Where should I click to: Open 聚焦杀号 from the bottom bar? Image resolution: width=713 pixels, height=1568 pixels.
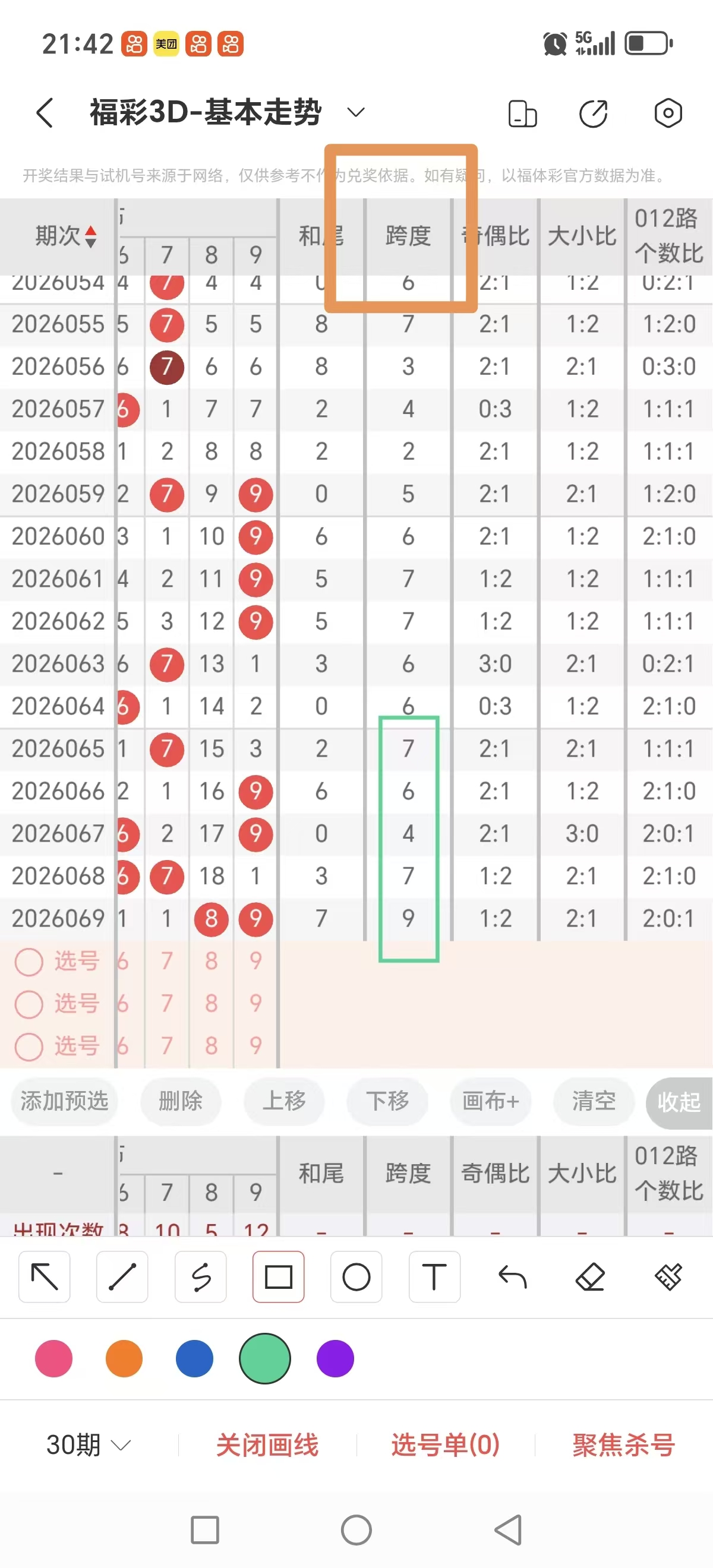coord(623,1444)
